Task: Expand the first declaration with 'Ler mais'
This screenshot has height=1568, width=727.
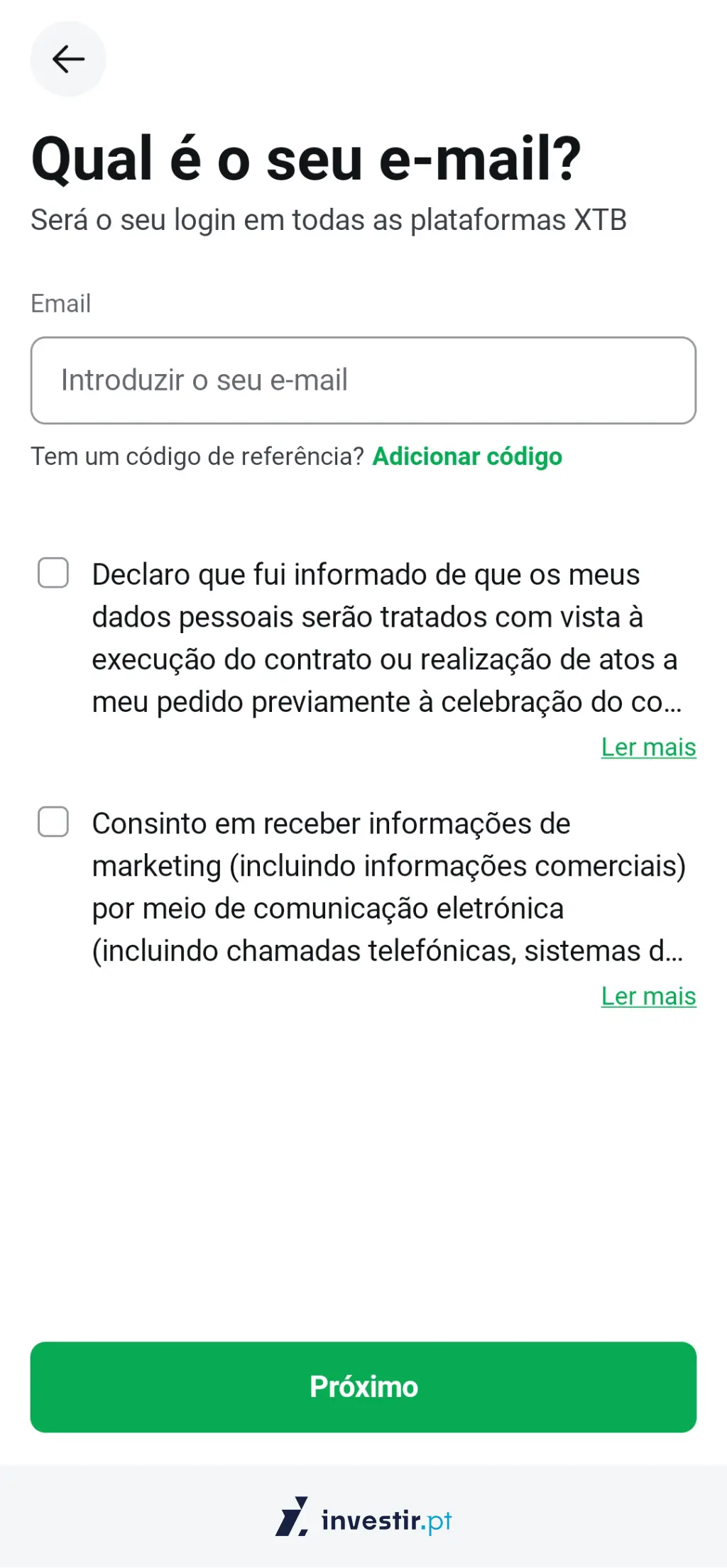Action: point(647,747)
